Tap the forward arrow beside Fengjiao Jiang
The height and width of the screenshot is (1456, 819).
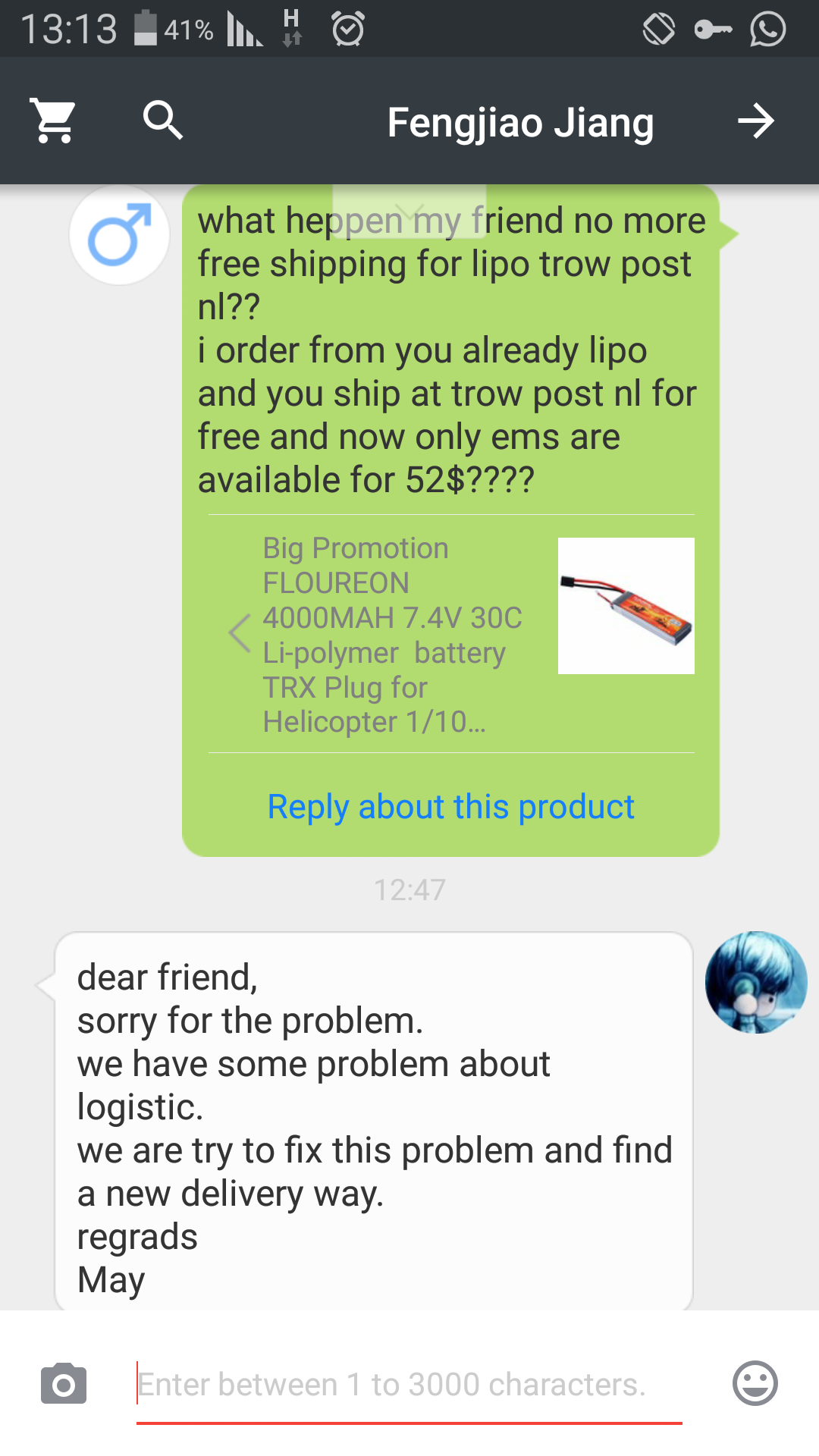click(756, 121)
